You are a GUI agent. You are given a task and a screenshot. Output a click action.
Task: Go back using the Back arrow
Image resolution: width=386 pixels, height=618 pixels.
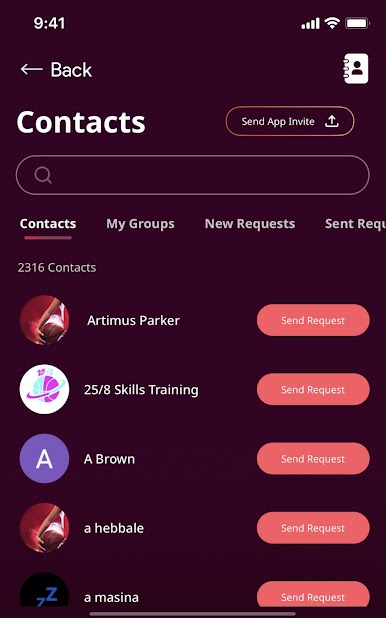[x=56, y=70]
